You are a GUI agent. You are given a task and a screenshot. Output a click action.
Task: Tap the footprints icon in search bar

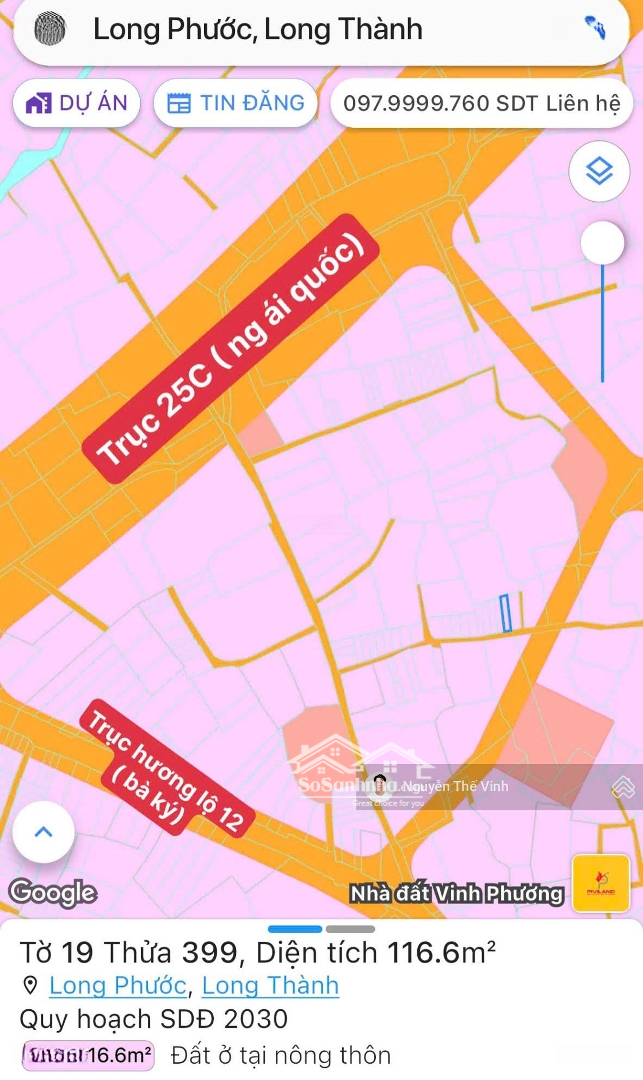tap(595, 28)
